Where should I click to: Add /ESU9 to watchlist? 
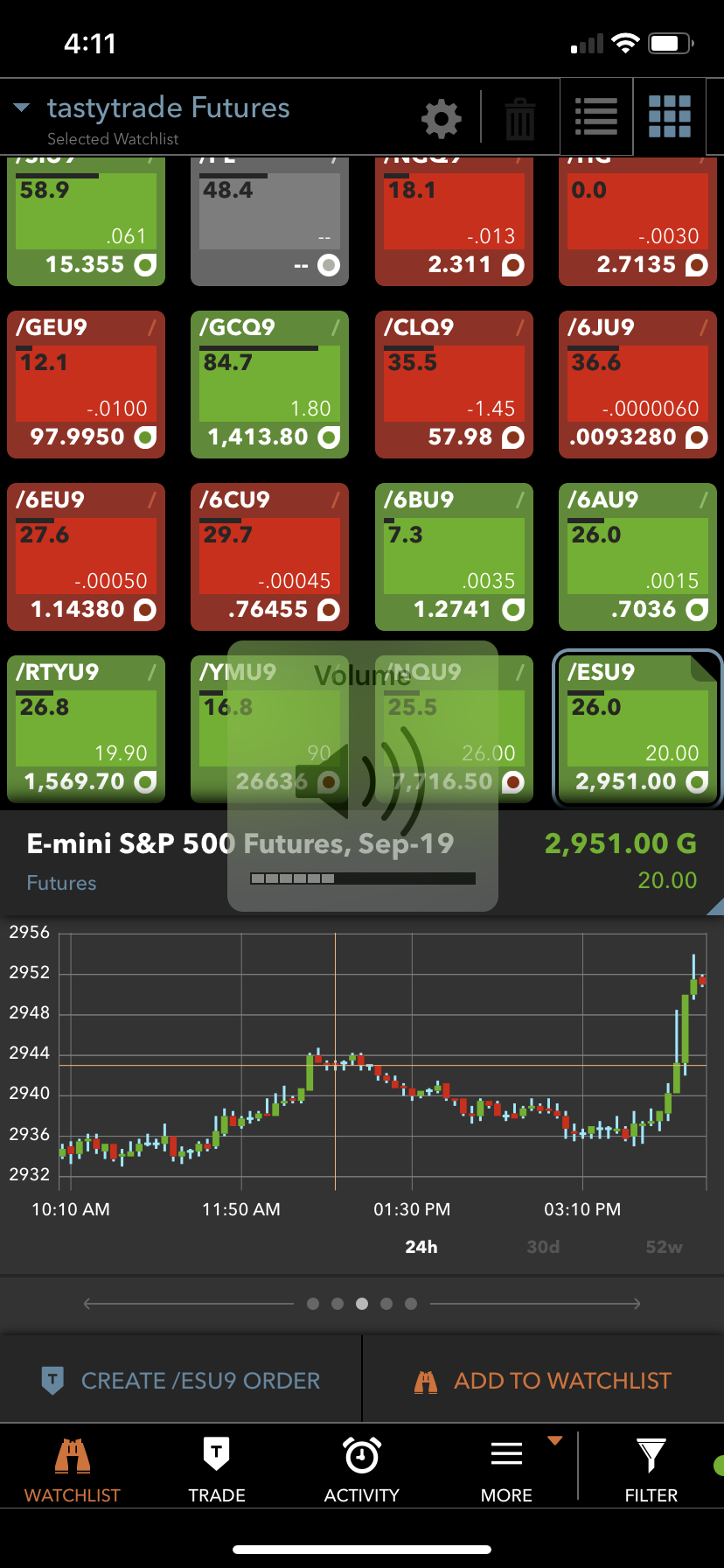coord(543,1381)
